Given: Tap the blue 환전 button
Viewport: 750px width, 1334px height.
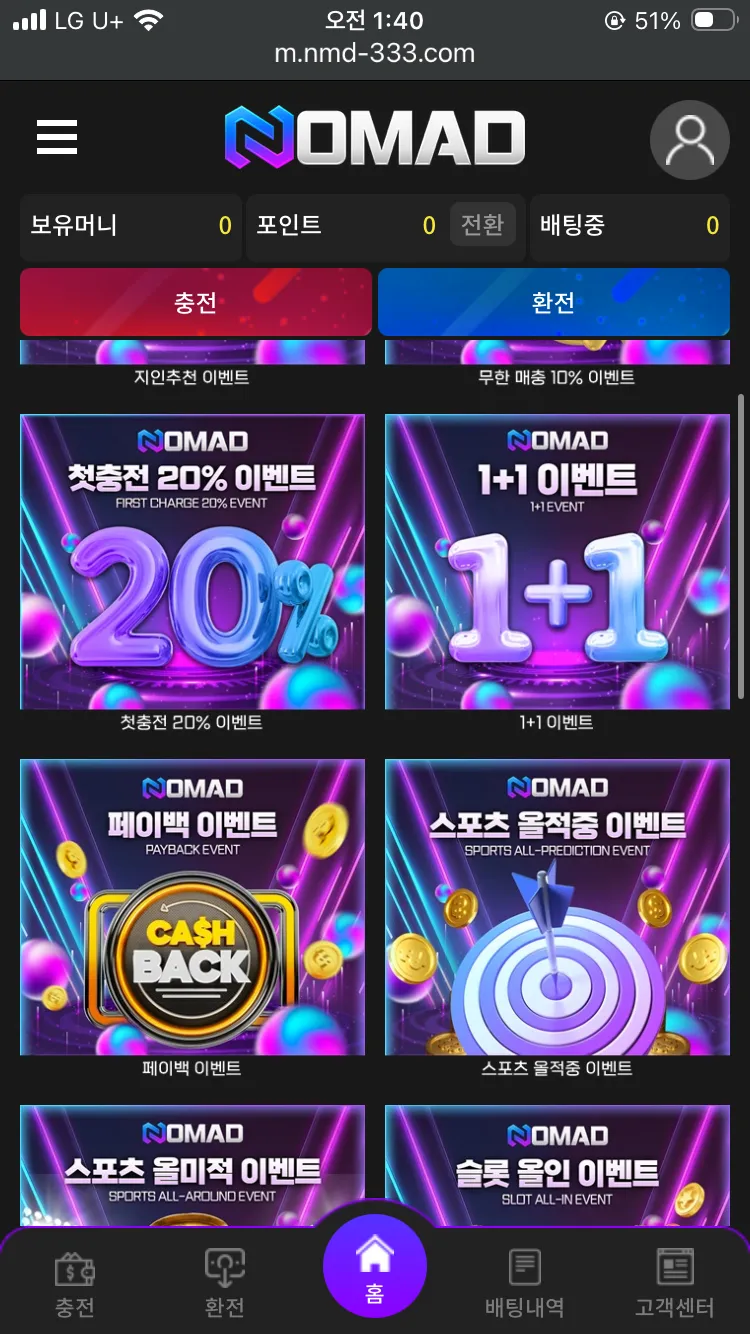Looking at the screenshot, I should 554,302.
